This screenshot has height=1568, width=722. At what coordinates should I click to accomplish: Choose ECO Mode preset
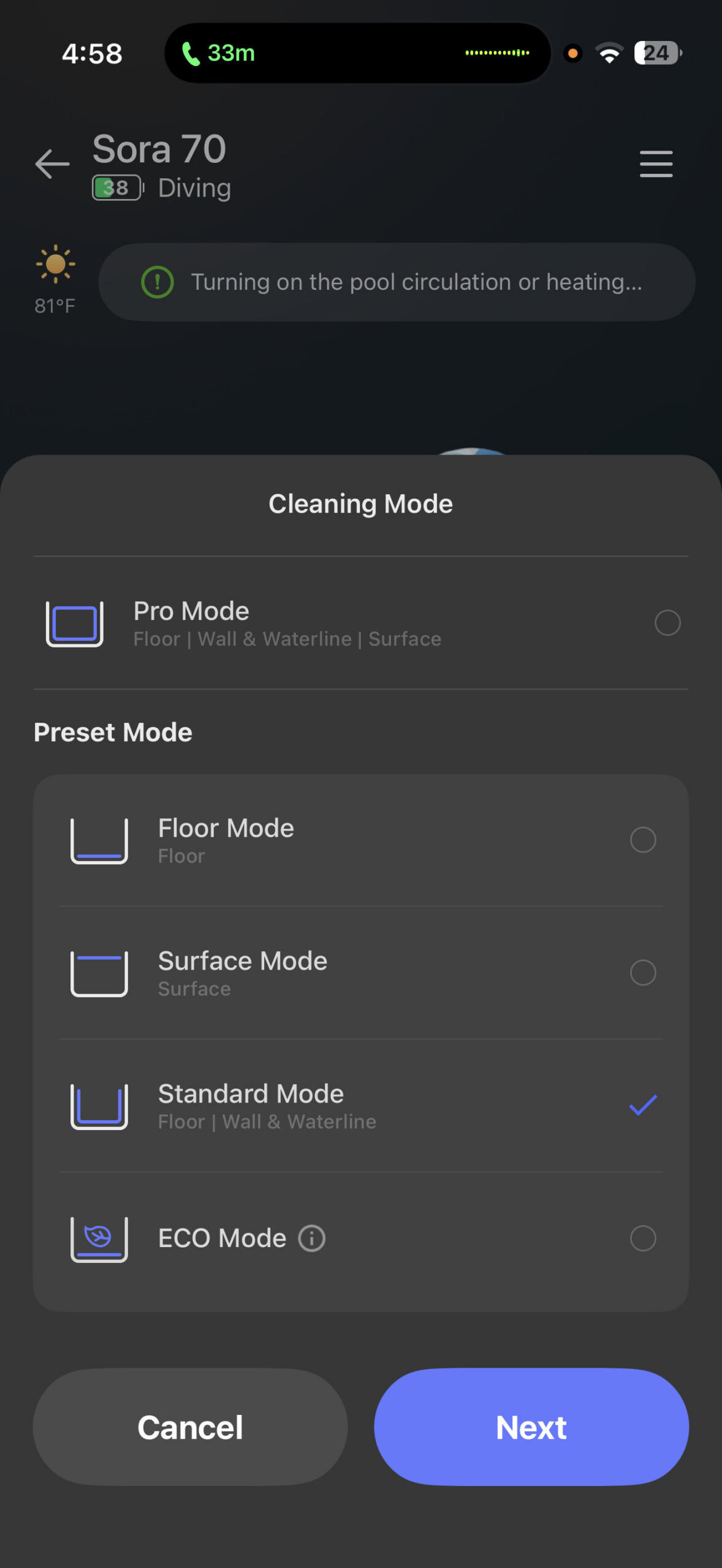642,1238
